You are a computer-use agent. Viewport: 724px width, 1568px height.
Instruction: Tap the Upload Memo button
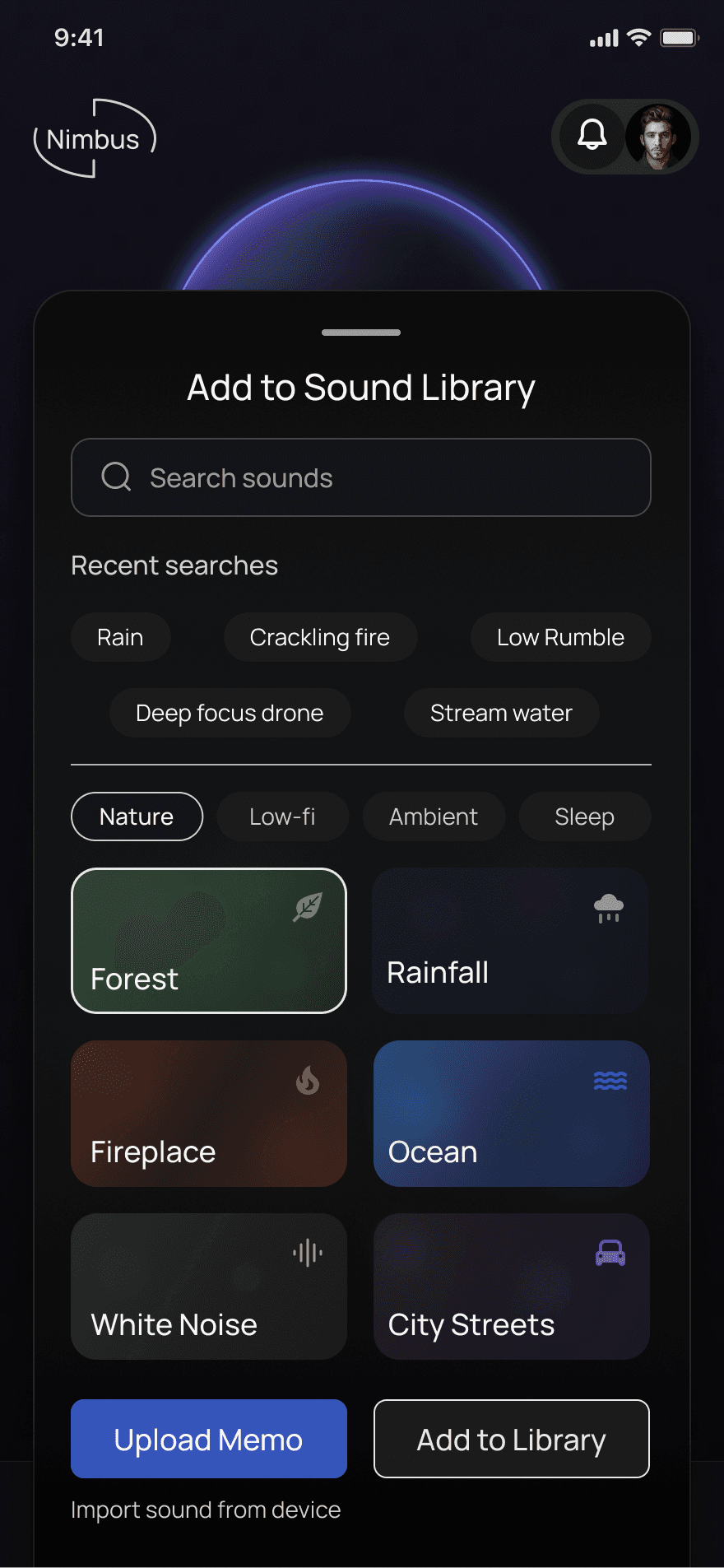coord(209,1439)
